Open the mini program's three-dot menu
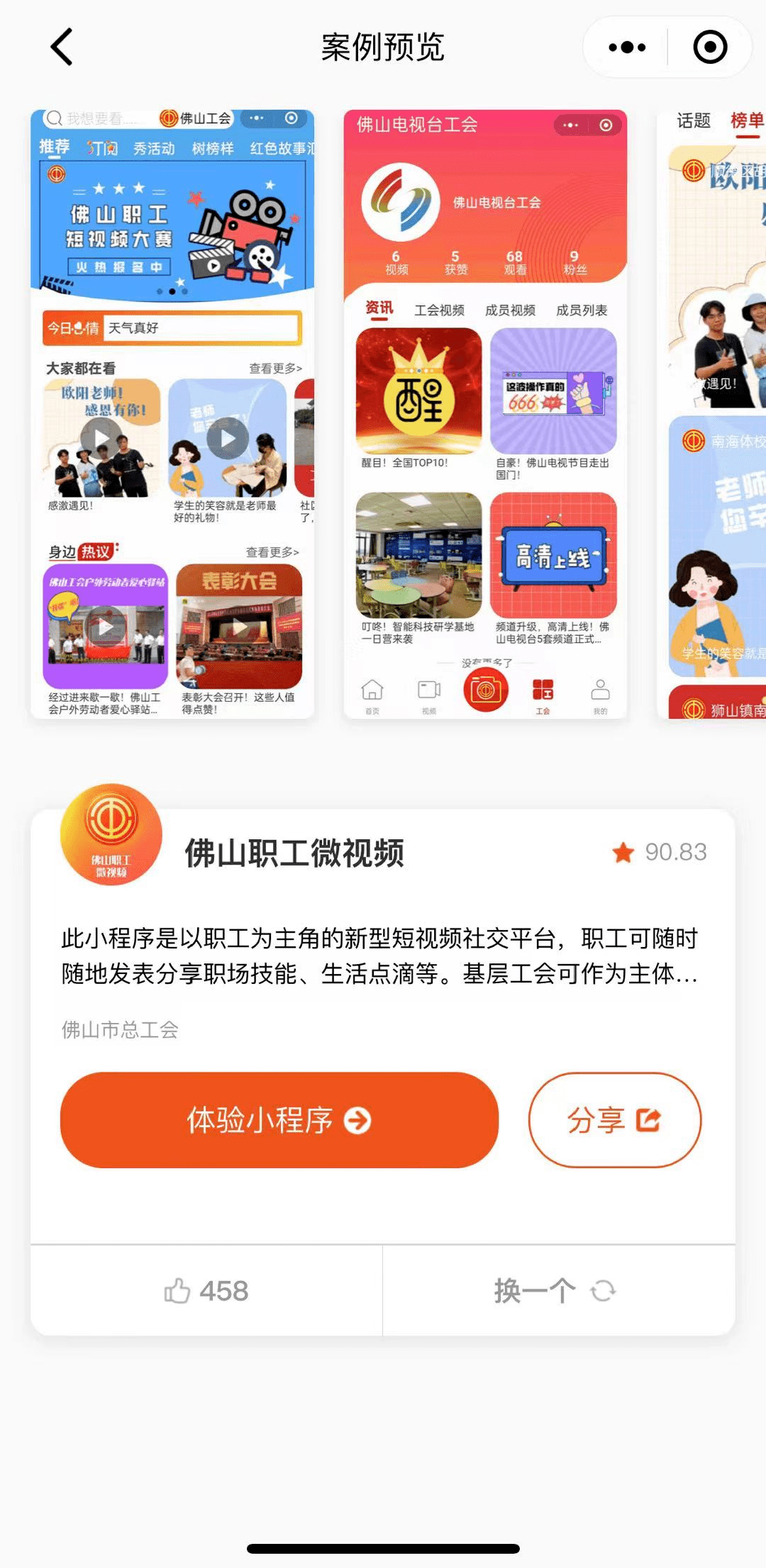The image size is (766, 1568). 627,47
